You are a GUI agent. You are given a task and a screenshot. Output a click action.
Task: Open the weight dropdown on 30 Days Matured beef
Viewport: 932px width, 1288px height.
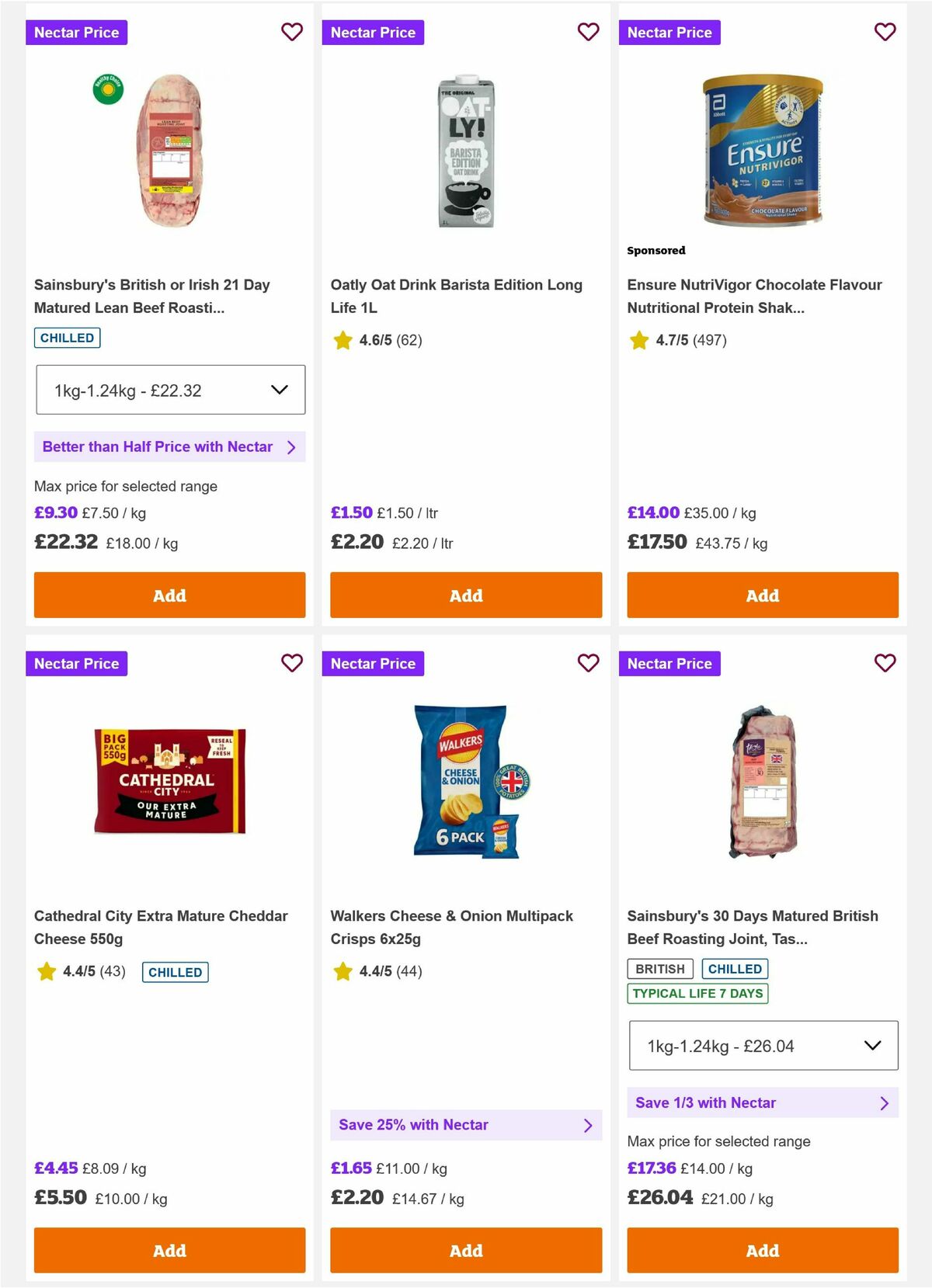pos(762,1045)
